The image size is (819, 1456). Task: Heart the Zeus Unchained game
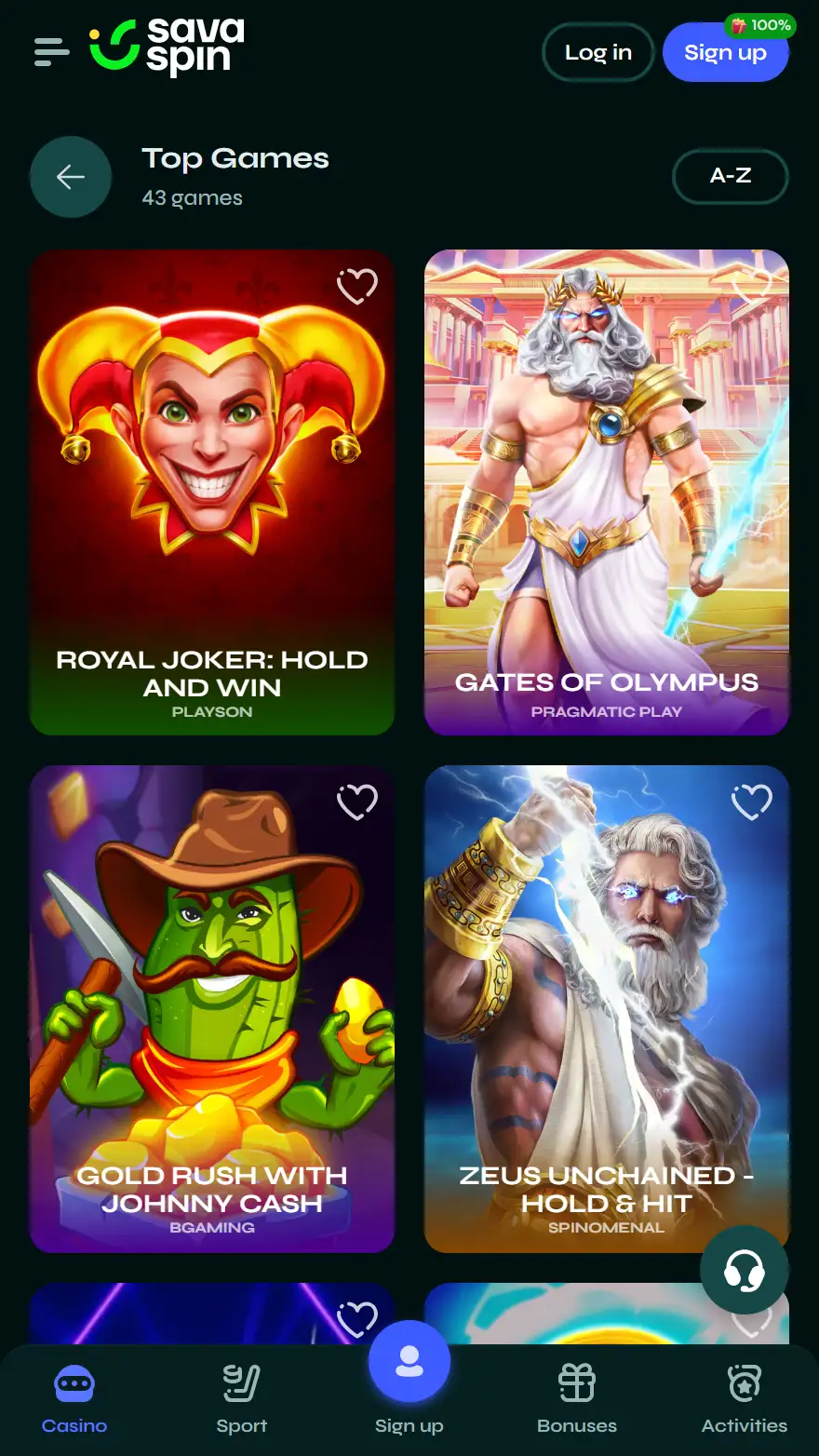(x=751, y=802)
